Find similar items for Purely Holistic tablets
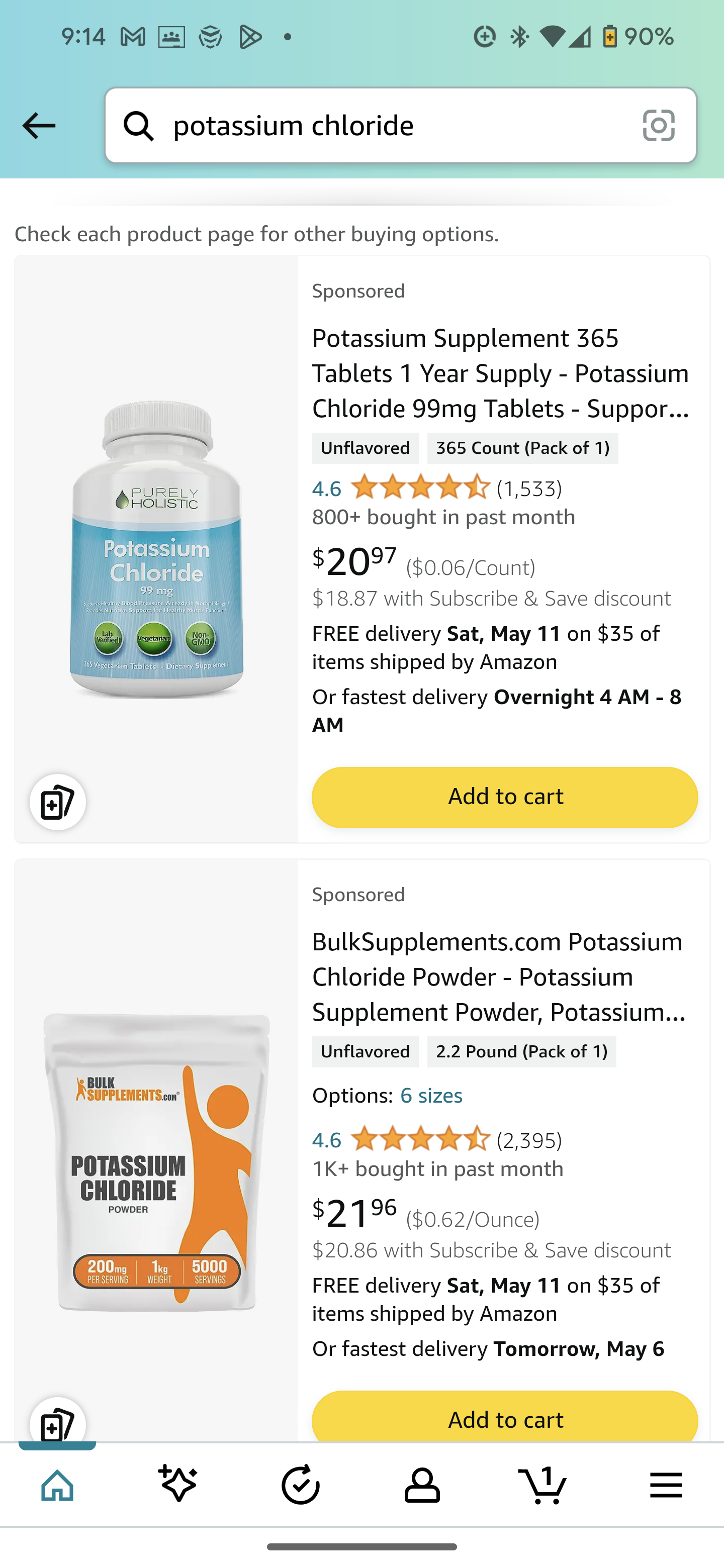The height and width of the screenshot is (1568, 724). click(x=58, y=802)
